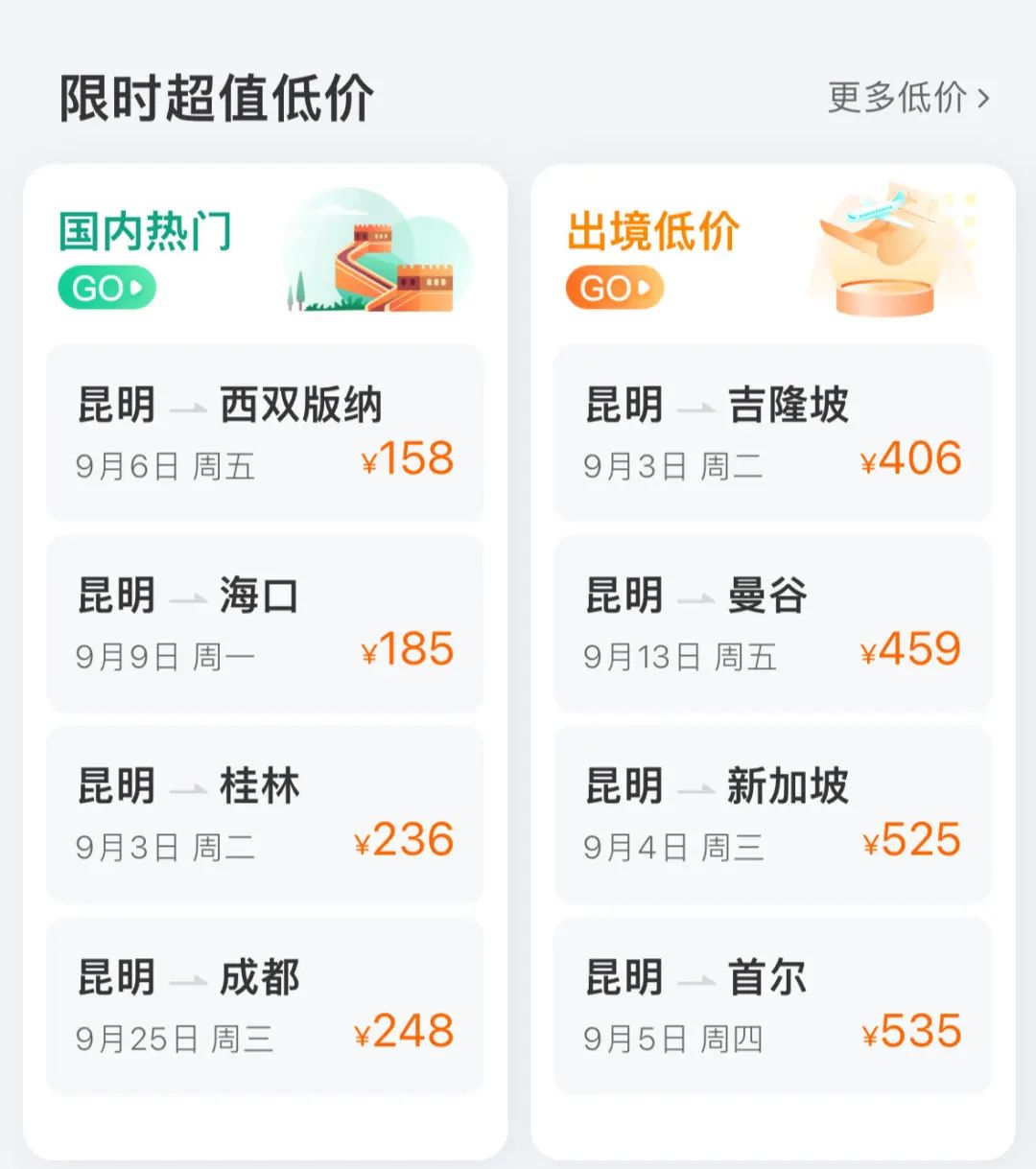Click the ¥248 price for 成都 flight

404,1033
